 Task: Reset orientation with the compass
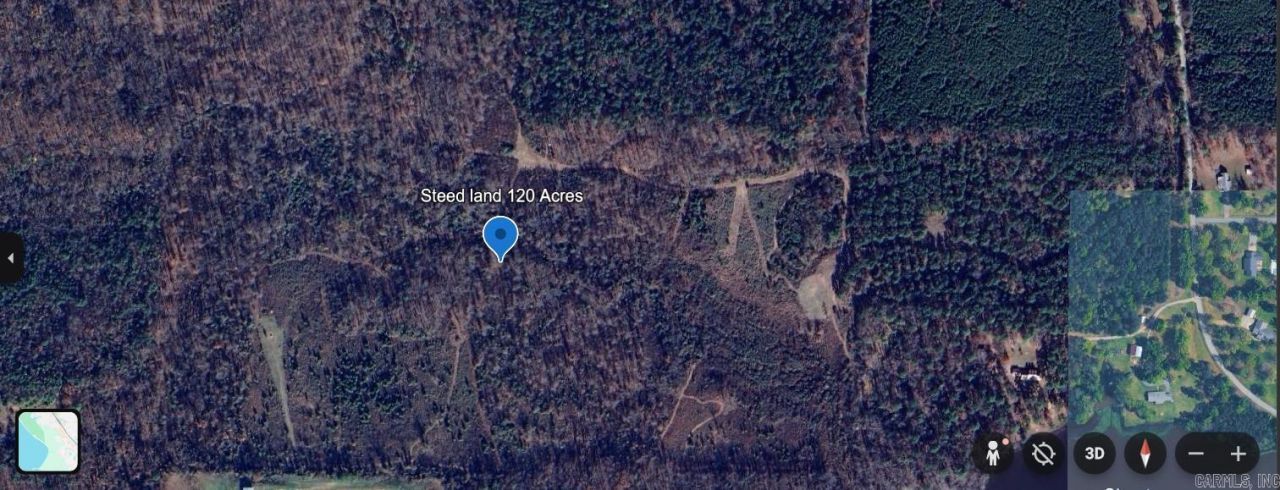1145,454
